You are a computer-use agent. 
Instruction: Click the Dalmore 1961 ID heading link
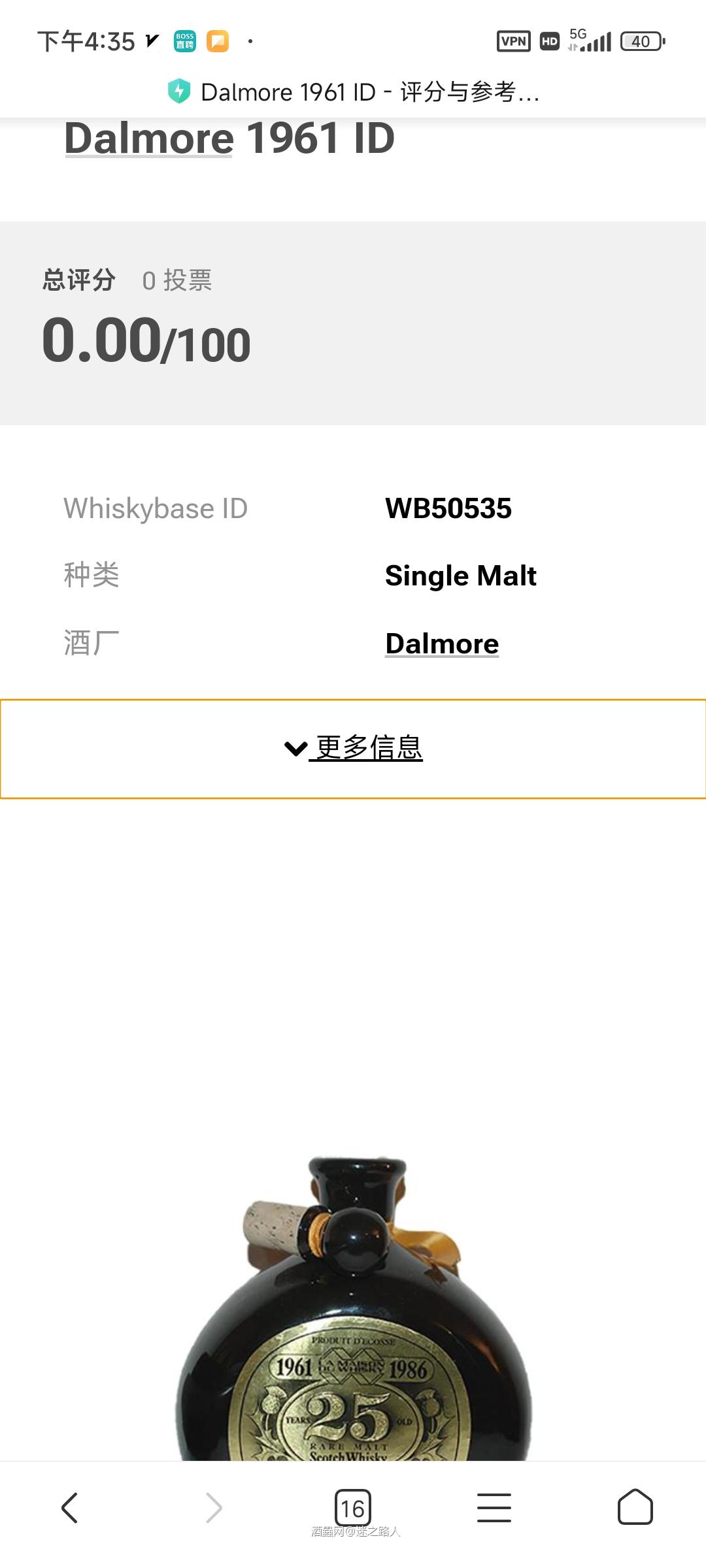coord(148,138)
